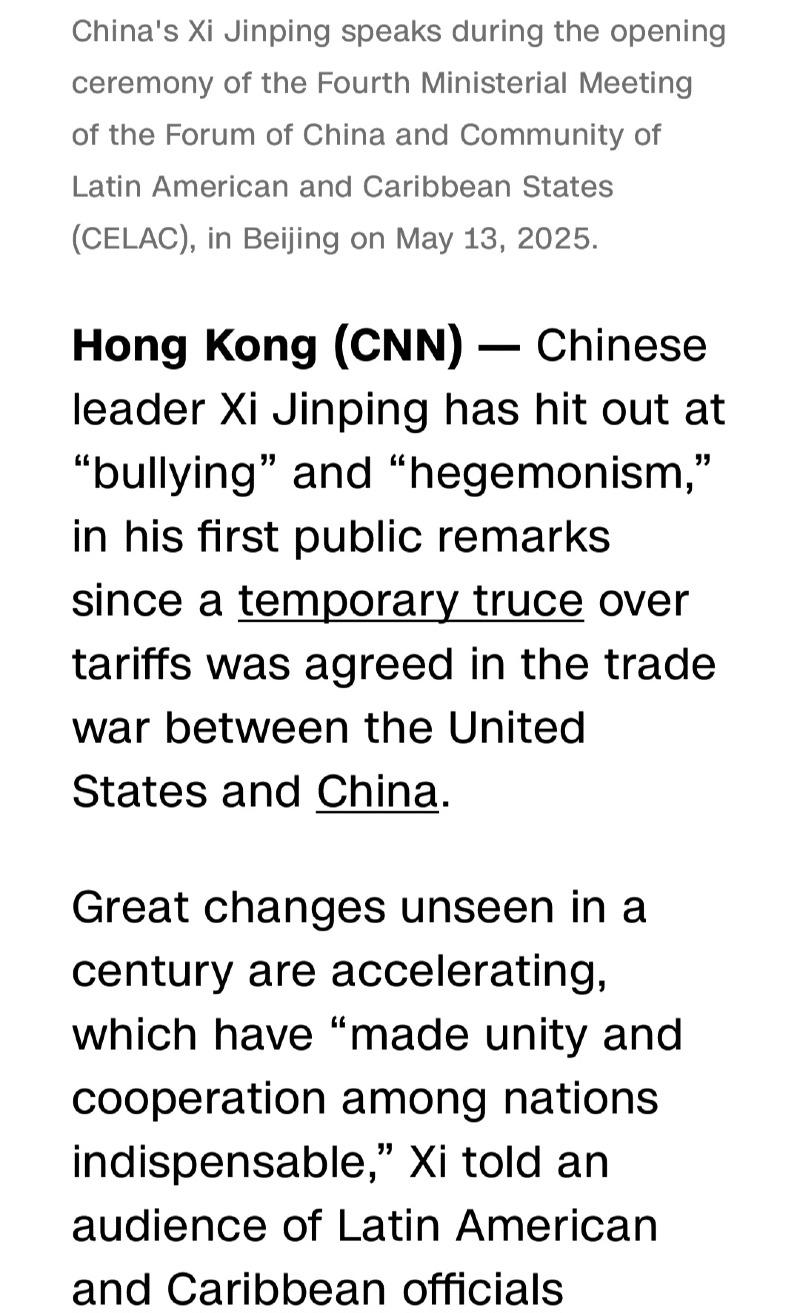This screenshot has width=800, height=1313.
Task: Open the 'temporary truce' link
Action: click(410, 601)
